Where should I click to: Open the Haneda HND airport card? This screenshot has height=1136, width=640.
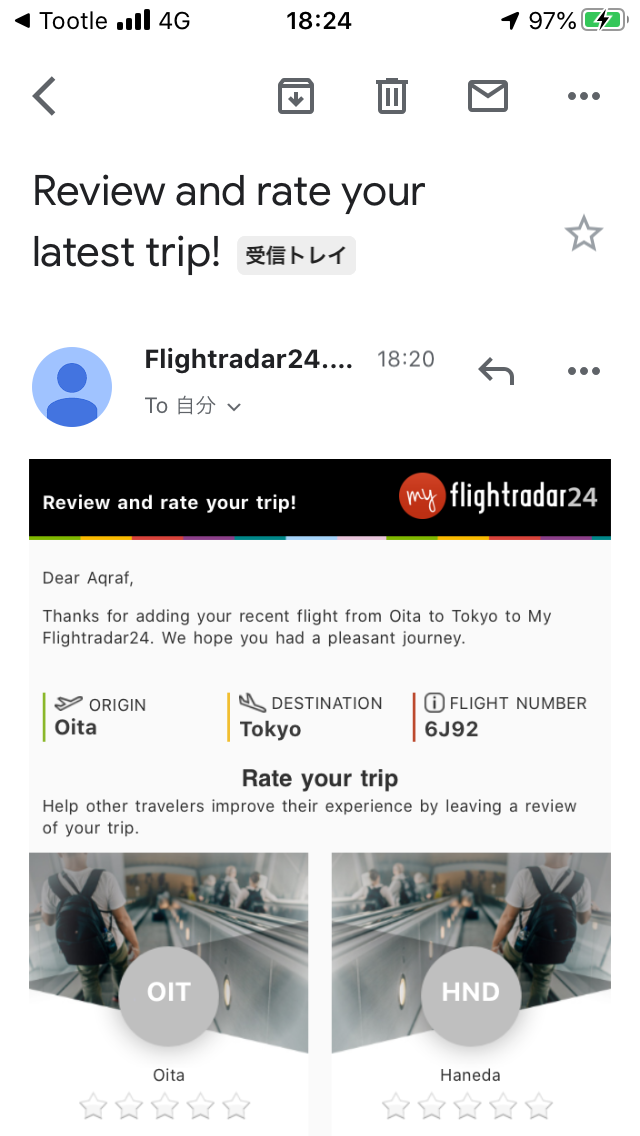[470, 960]
